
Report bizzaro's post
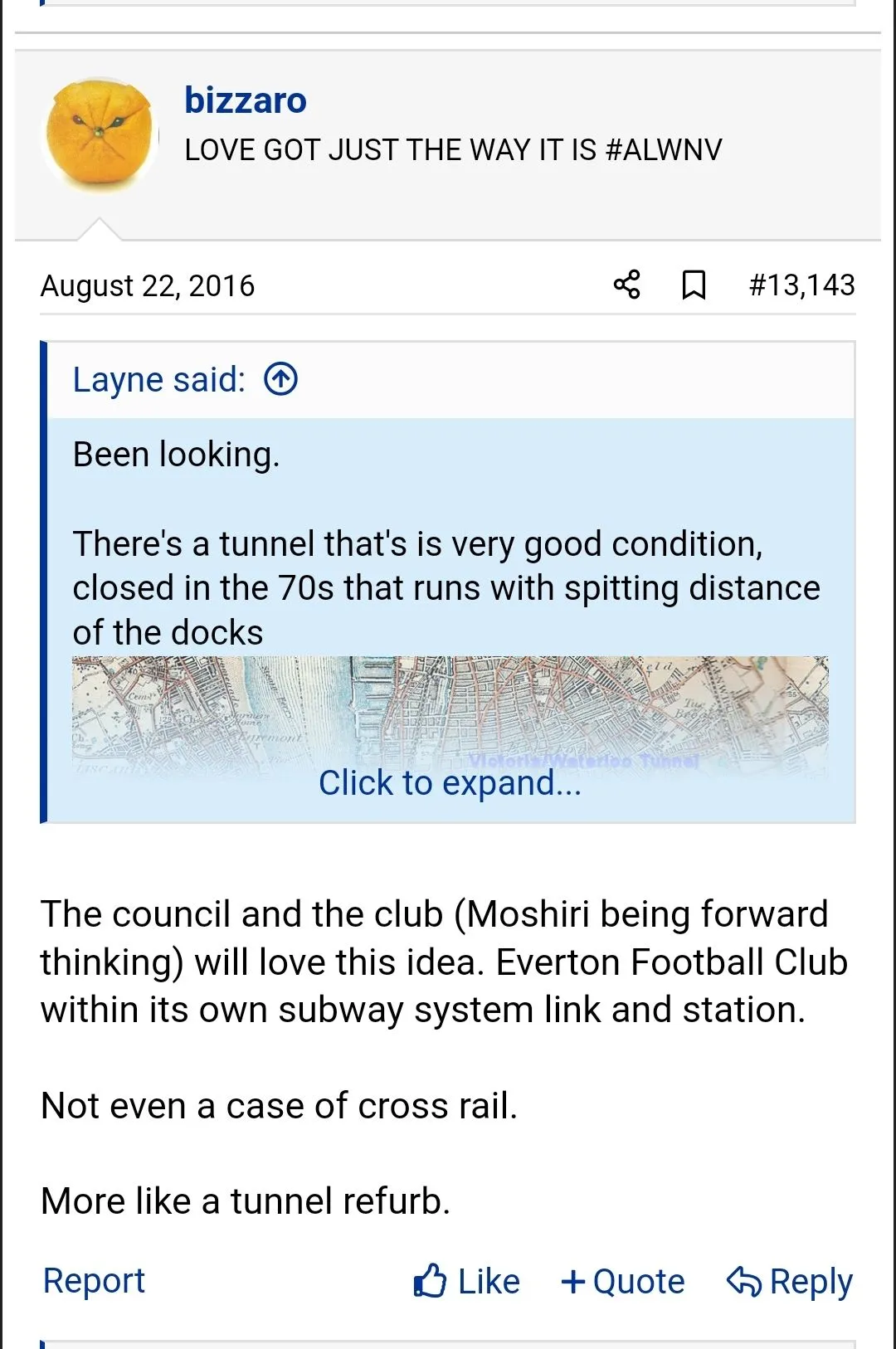94,1280
